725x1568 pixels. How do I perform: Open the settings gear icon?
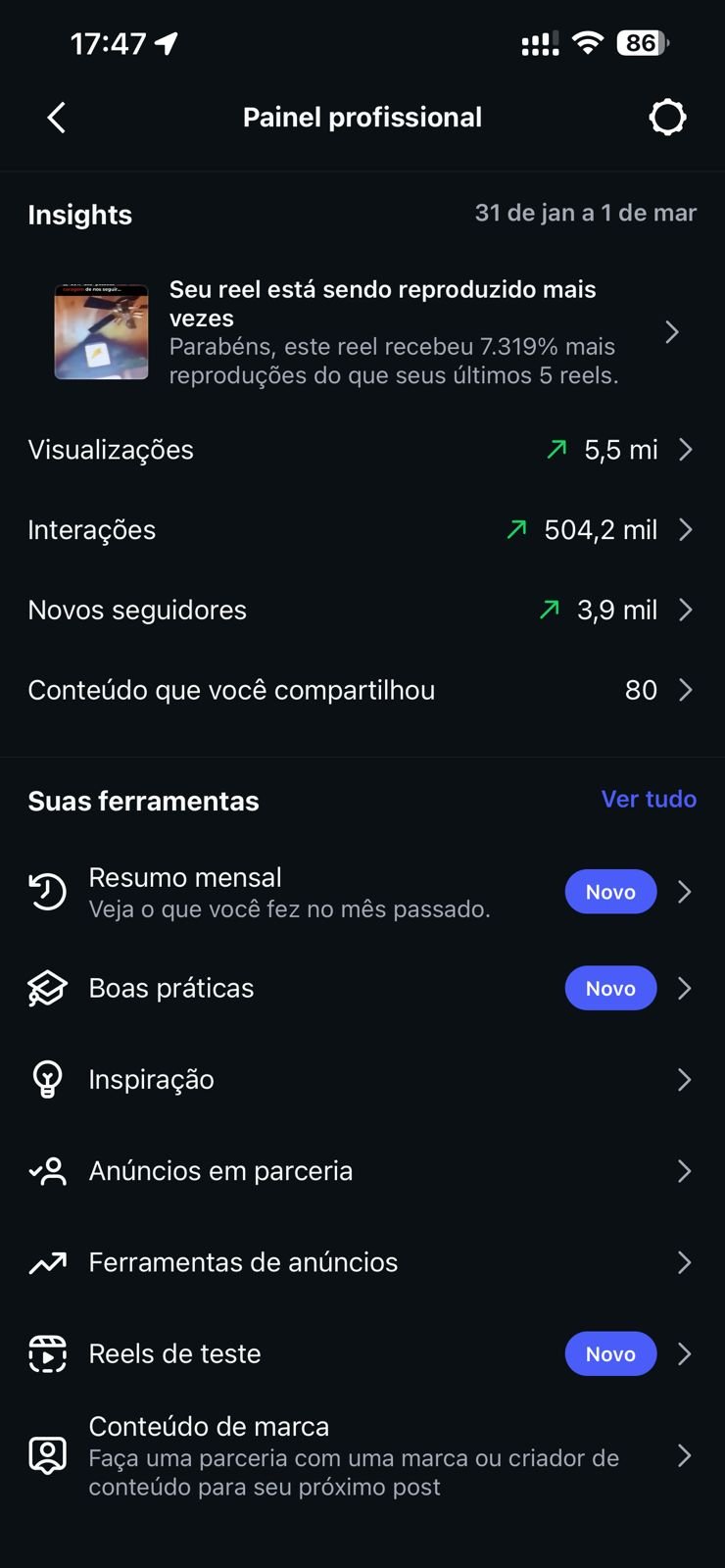coord(667,118)
